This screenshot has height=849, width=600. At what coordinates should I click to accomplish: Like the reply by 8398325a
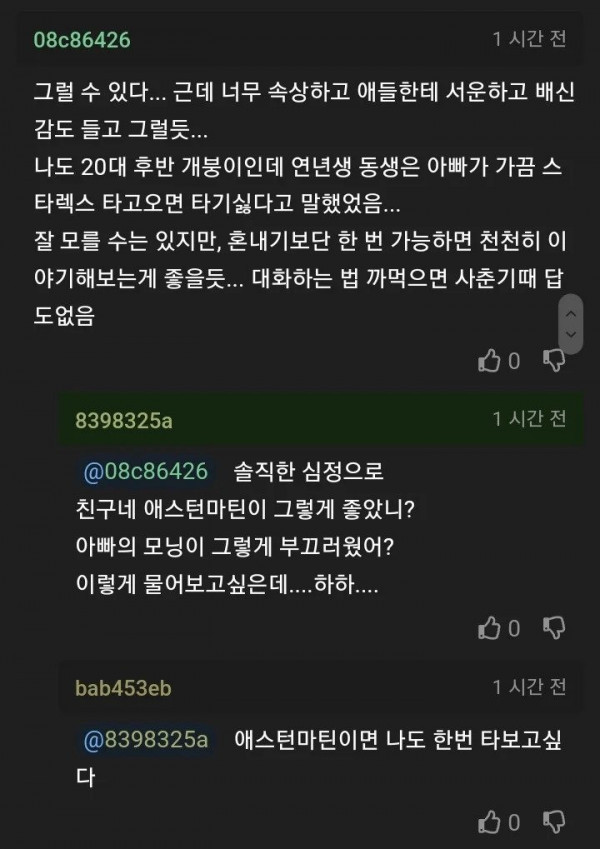click(490, 628)
